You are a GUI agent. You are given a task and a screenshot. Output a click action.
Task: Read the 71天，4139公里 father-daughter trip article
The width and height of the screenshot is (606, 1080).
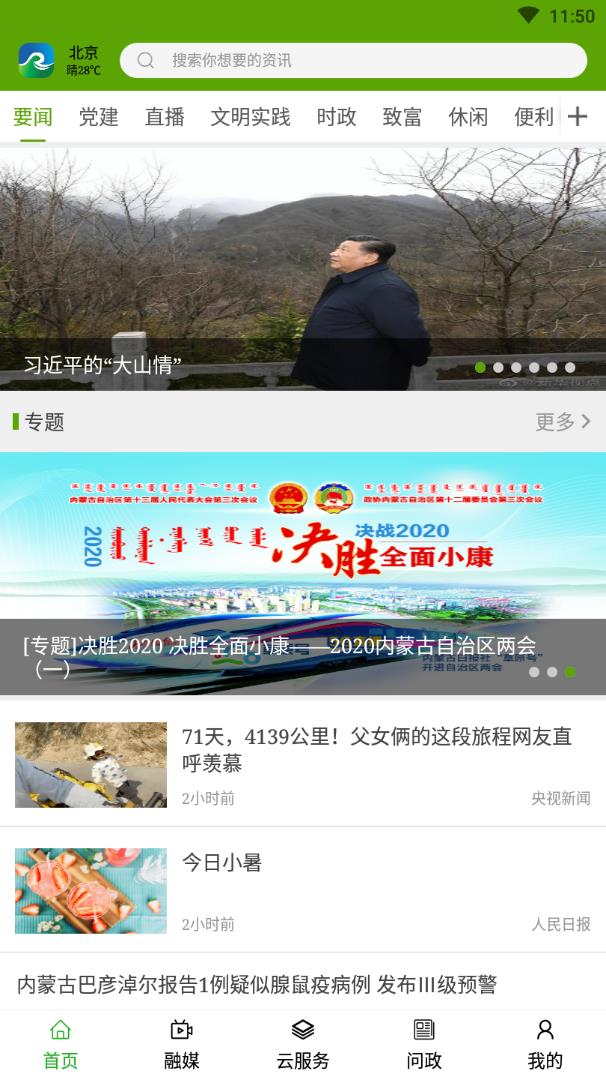[376, 750]
